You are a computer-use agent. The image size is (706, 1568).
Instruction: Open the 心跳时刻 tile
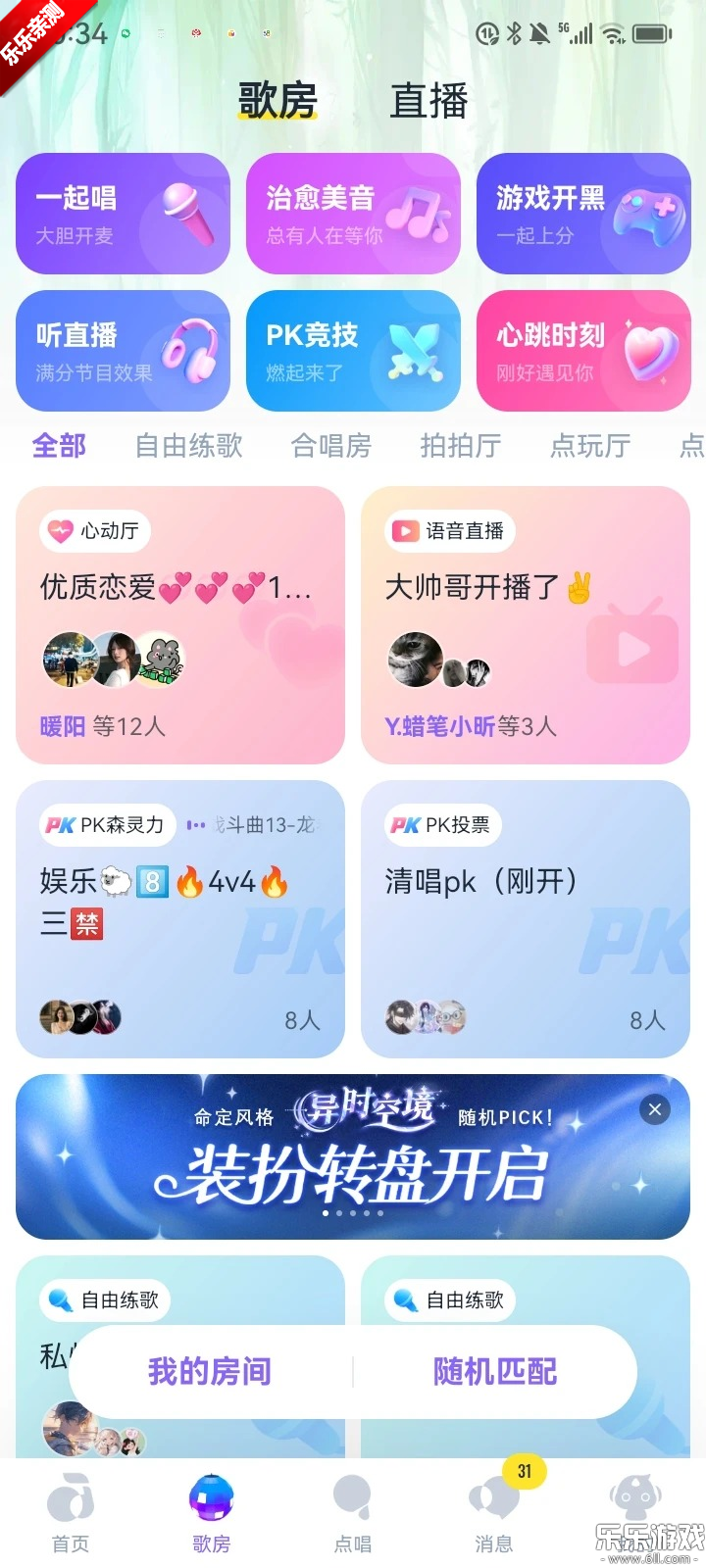point(583,351)
